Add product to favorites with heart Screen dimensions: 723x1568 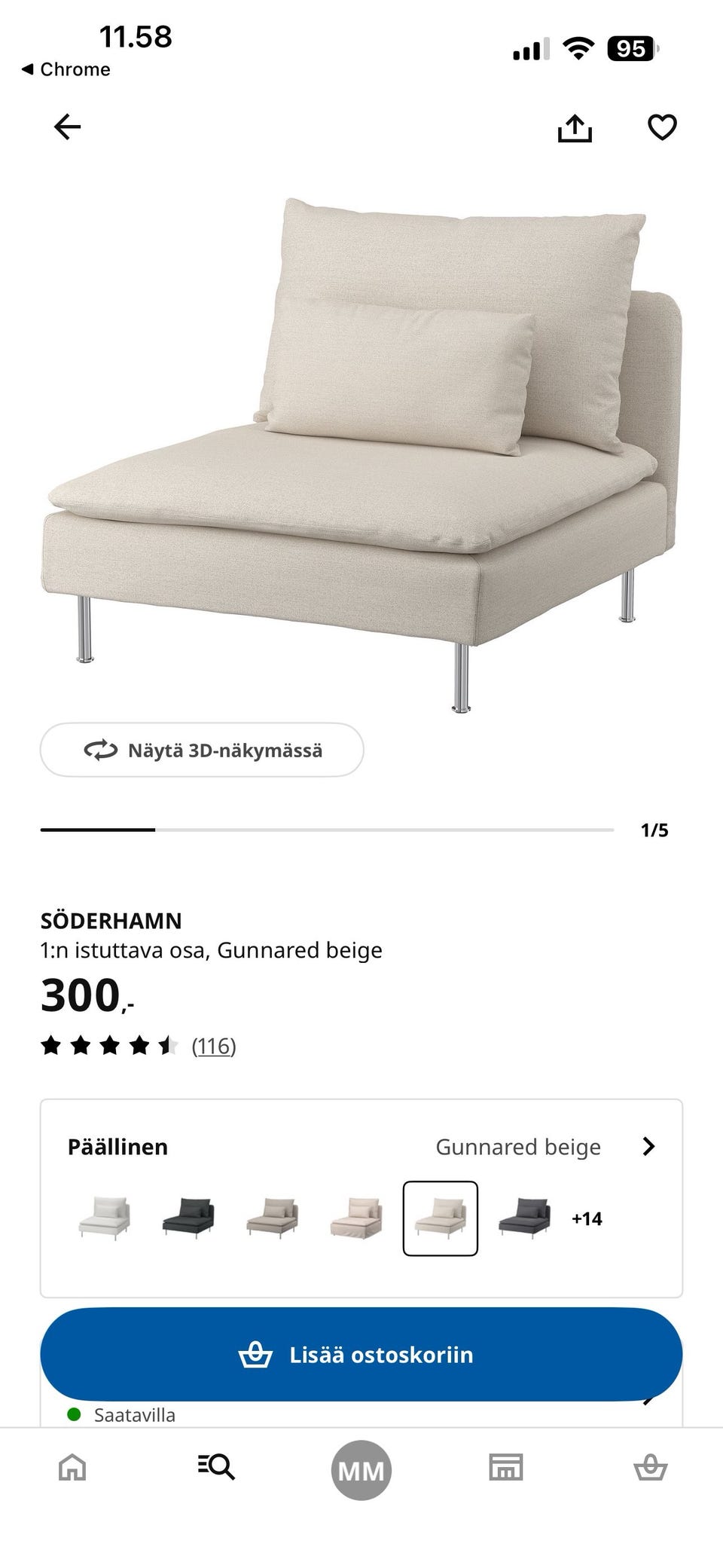[x=662, y=127]
